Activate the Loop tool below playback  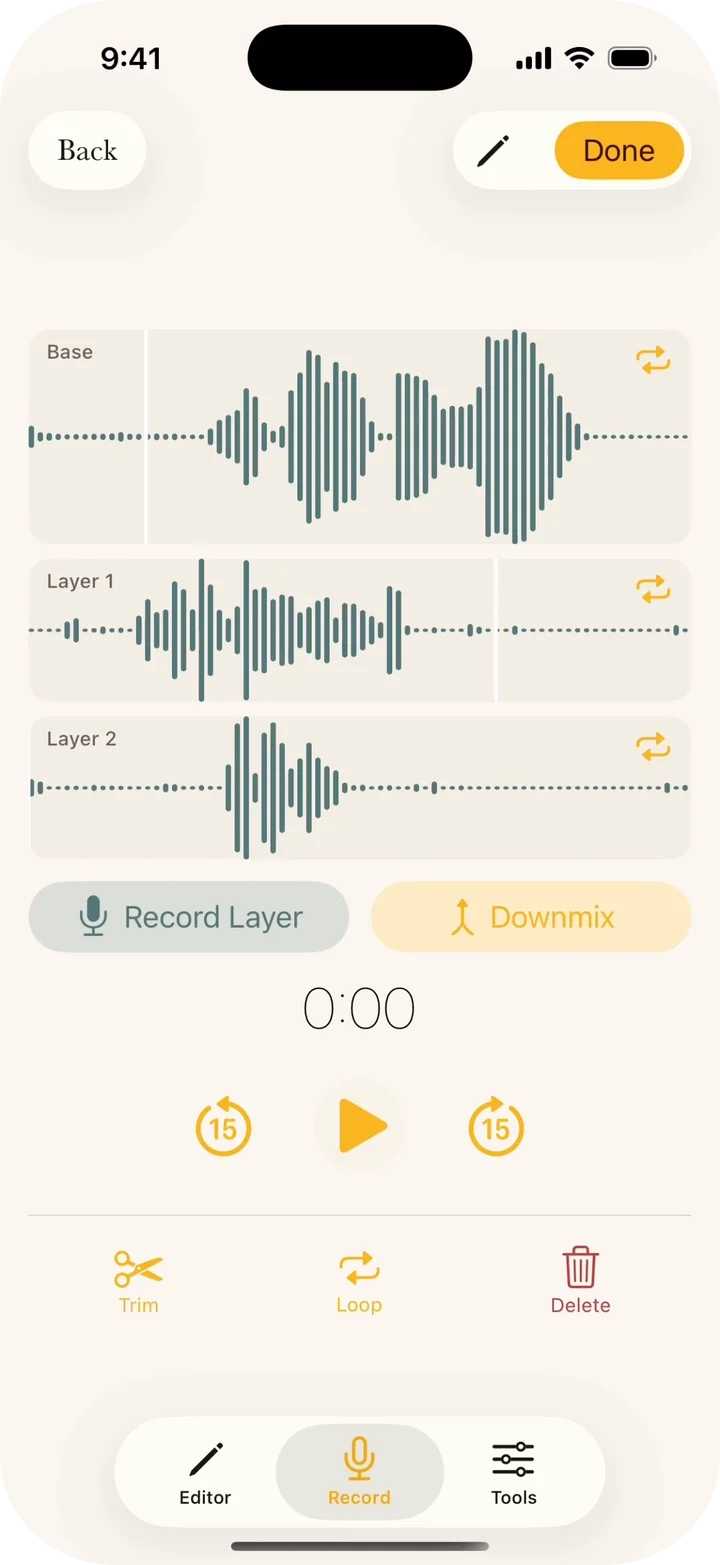(x=359, y=1278)
